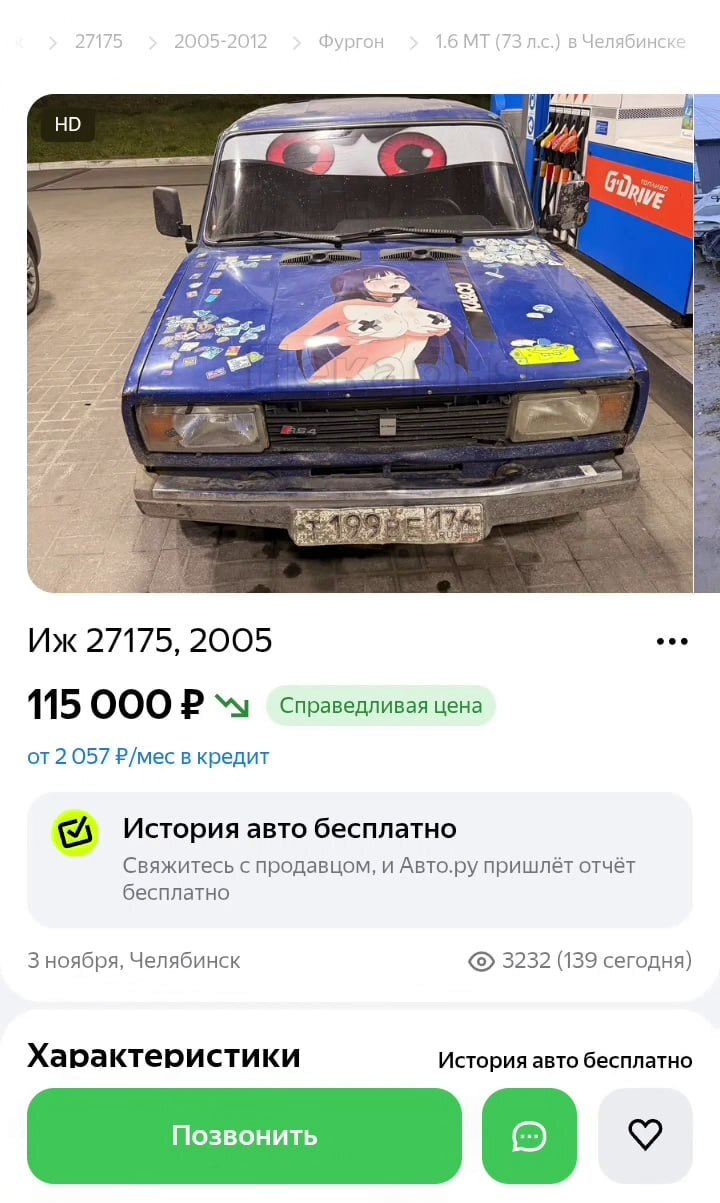
Task: Call the seller with Позвонить
Action: point(244,1136)
